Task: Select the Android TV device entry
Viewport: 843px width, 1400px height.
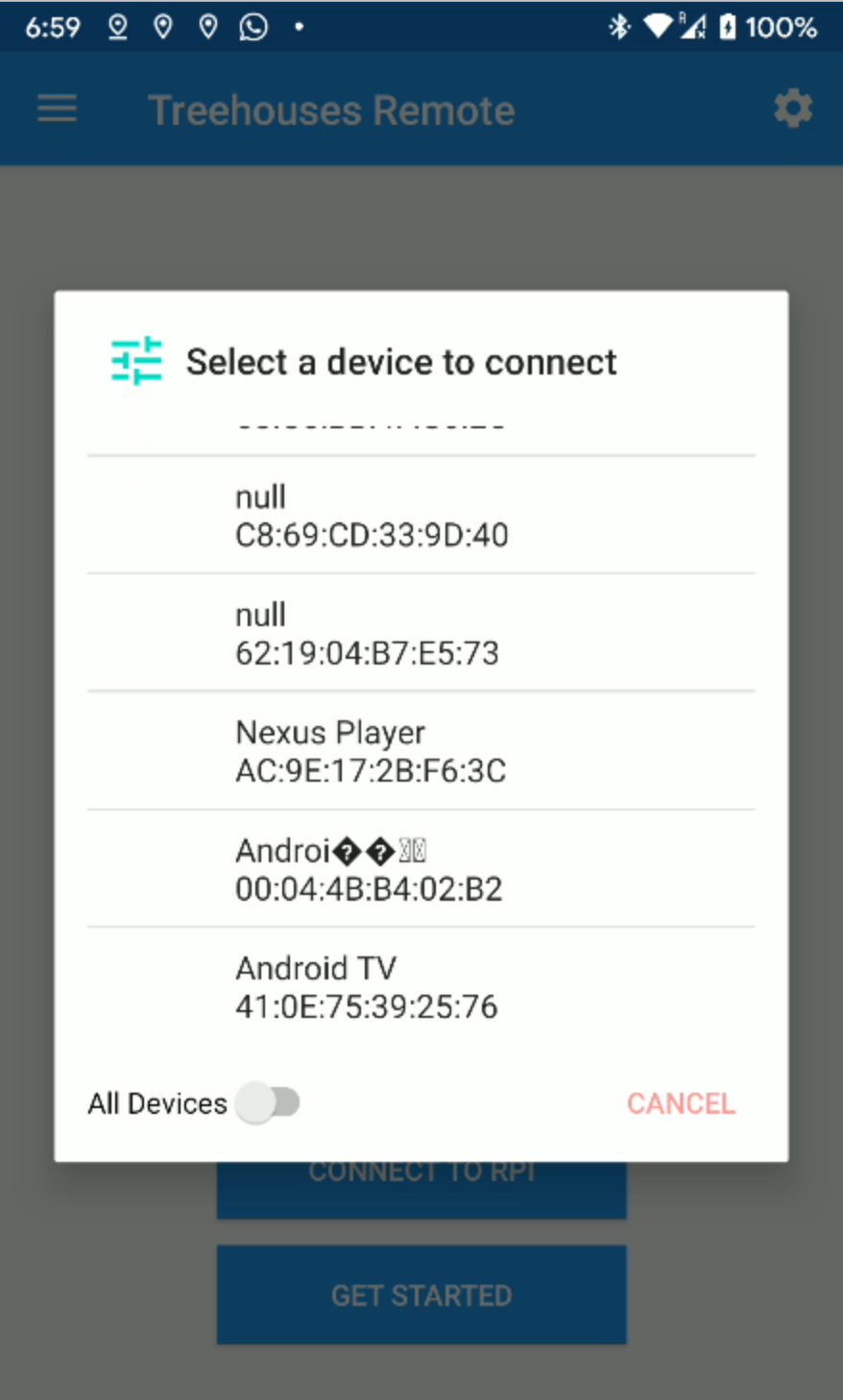Action: point(421,987)
